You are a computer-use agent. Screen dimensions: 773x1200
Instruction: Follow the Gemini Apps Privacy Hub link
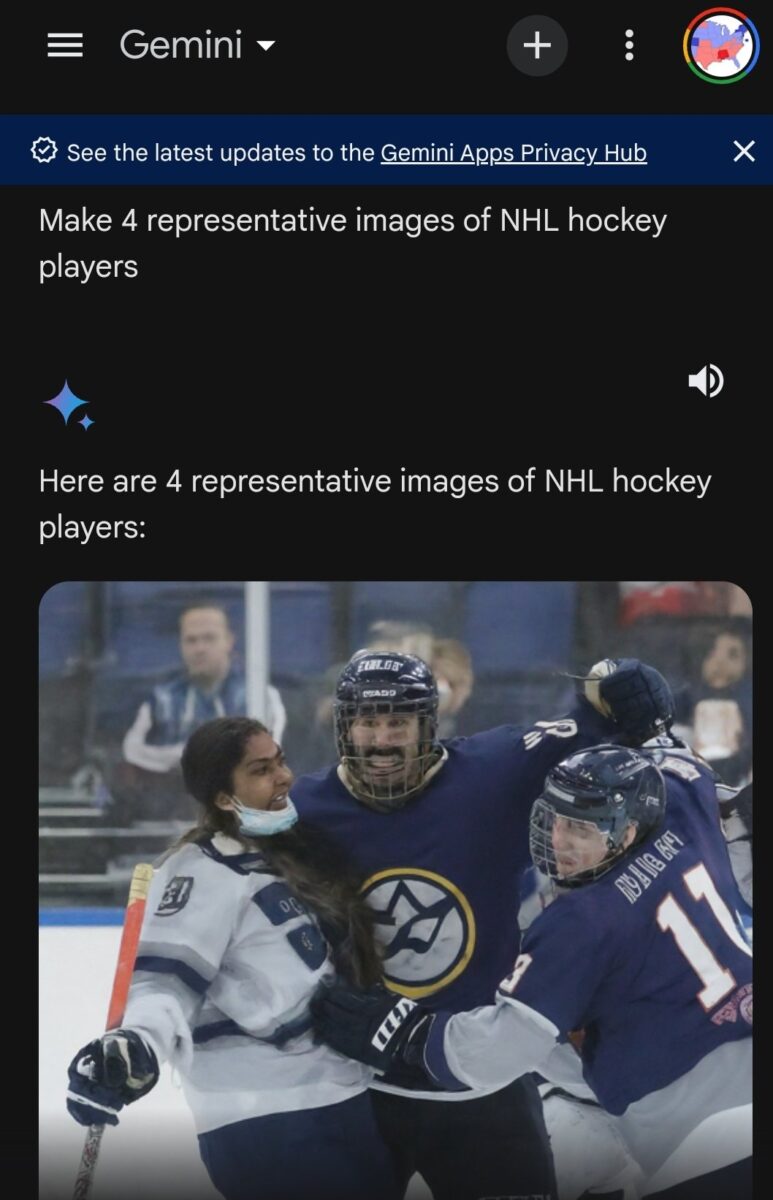513,153
